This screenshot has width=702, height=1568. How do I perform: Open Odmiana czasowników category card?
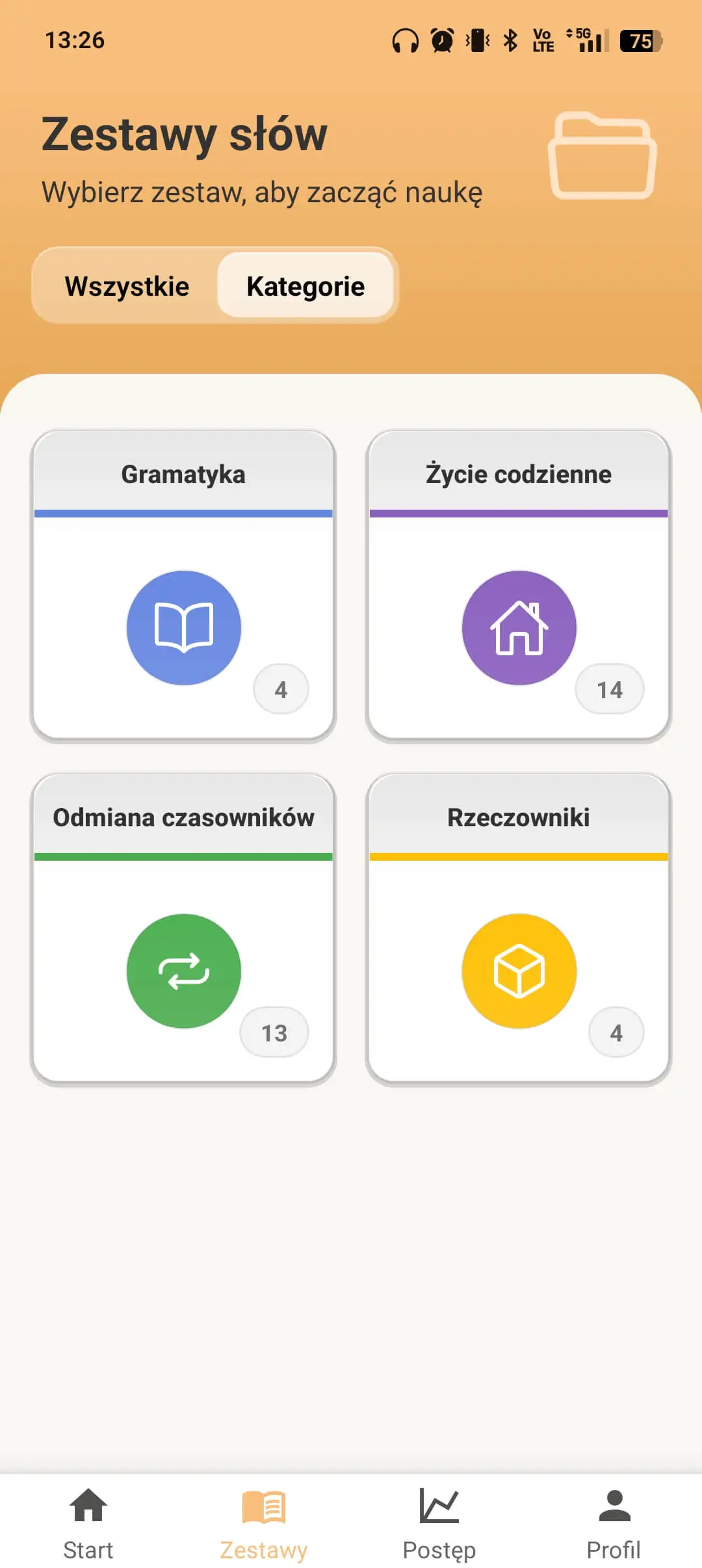tap(183, 930)
